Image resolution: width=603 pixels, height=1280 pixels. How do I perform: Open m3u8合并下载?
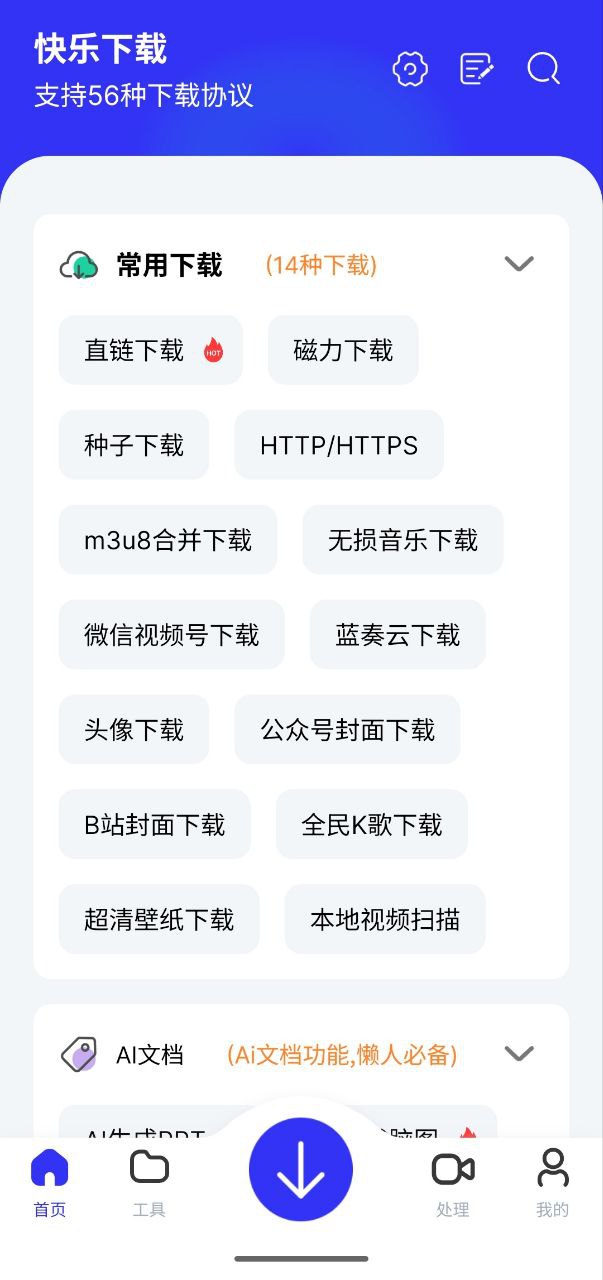point(168,540)
